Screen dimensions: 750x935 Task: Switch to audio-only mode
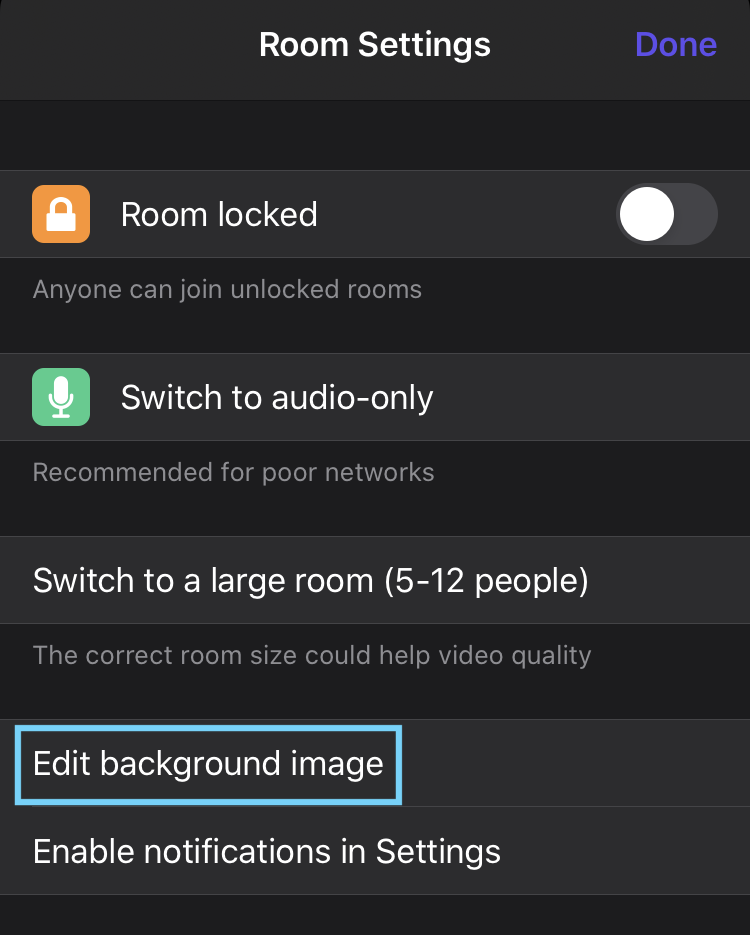point(277,398)
